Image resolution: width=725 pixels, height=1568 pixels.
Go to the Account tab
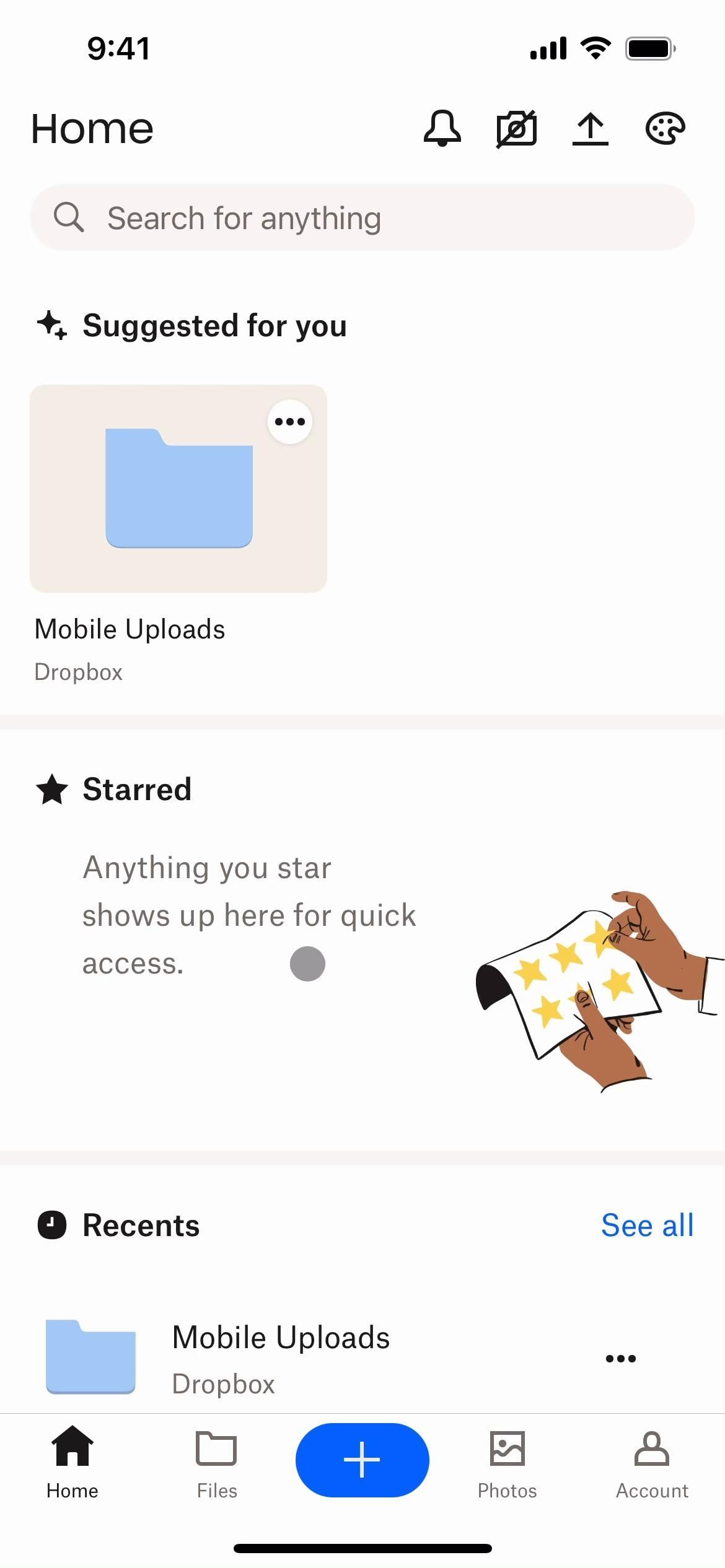[652, 1464]
